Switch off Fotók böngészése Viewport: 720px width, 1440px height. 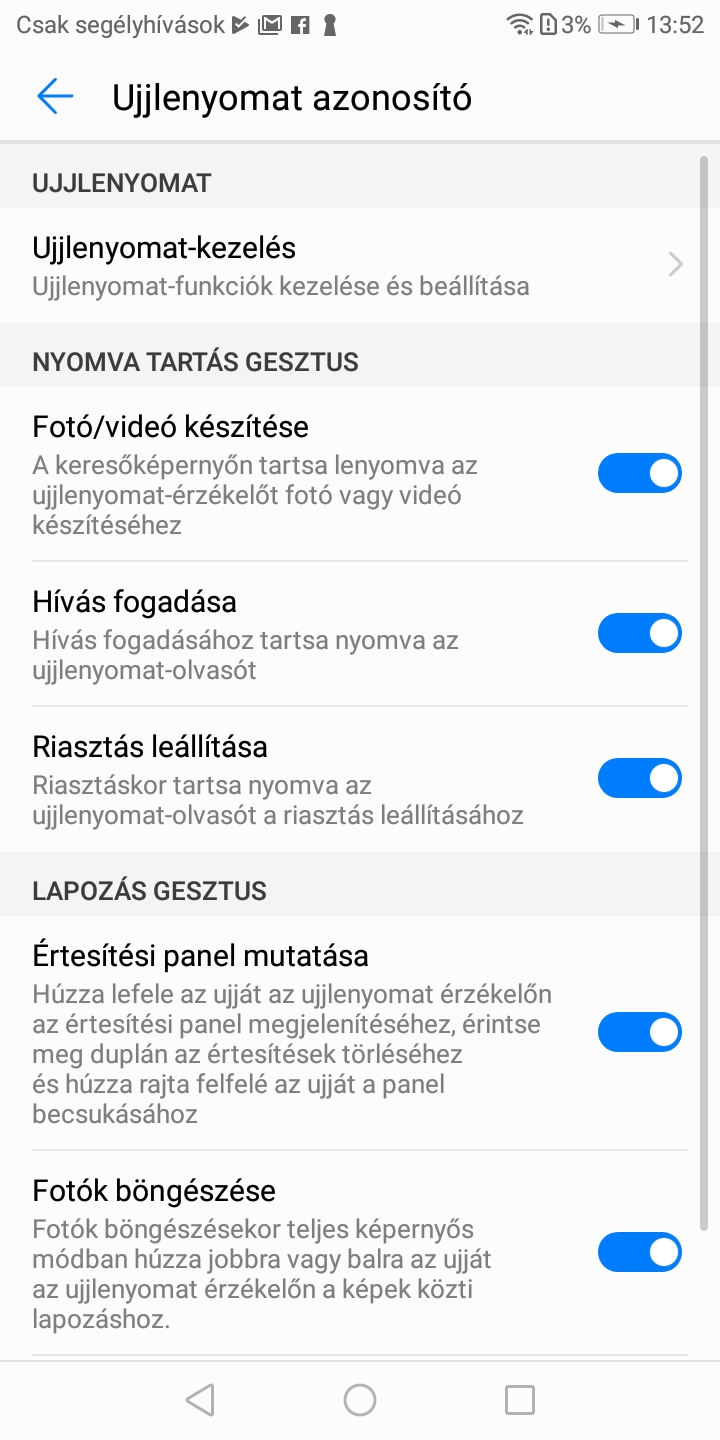point(639,1252)
